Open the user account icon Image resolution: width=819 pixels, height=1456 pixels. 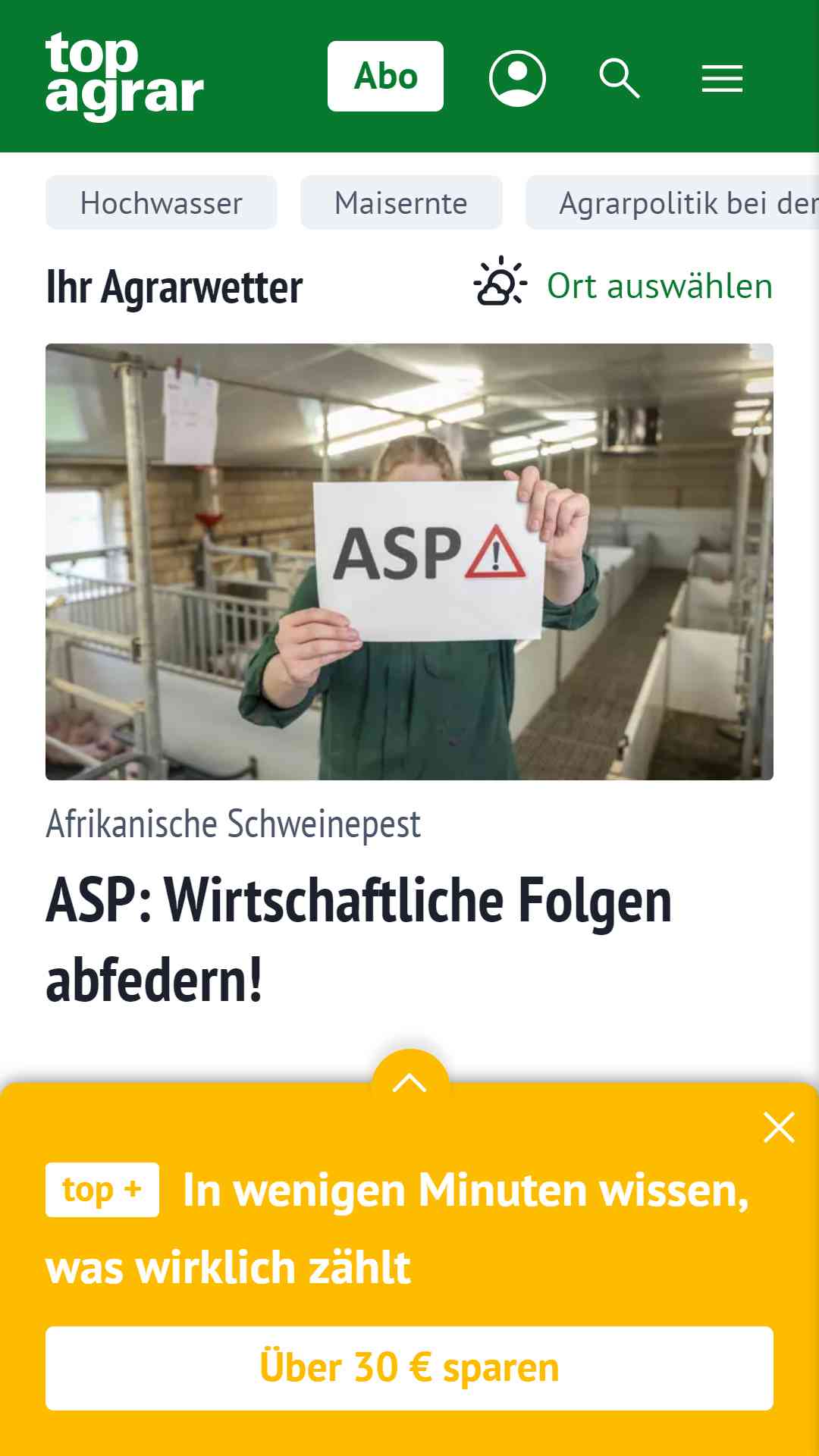click(x=517, y=78)
